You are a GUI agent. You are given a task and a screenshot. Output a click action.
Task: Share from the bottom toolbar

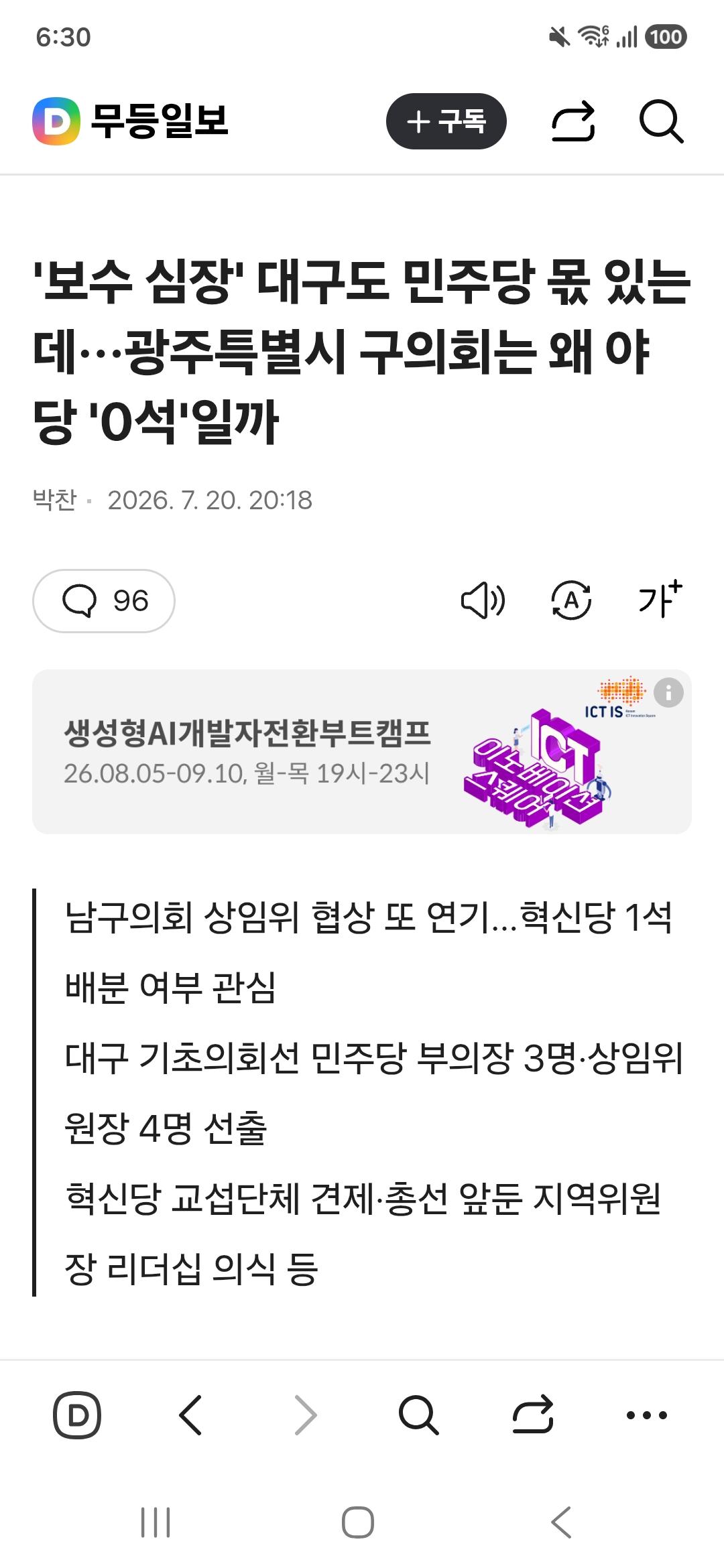533,1415
